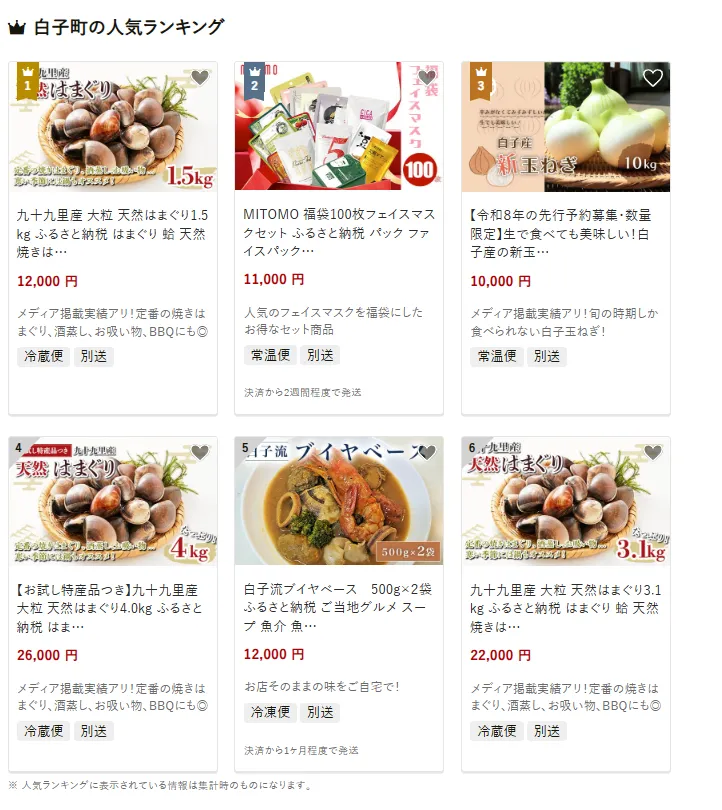Favorite the 新玉ねぎ 10kg item
The image size is (722, 810).
tap(653, 78)
